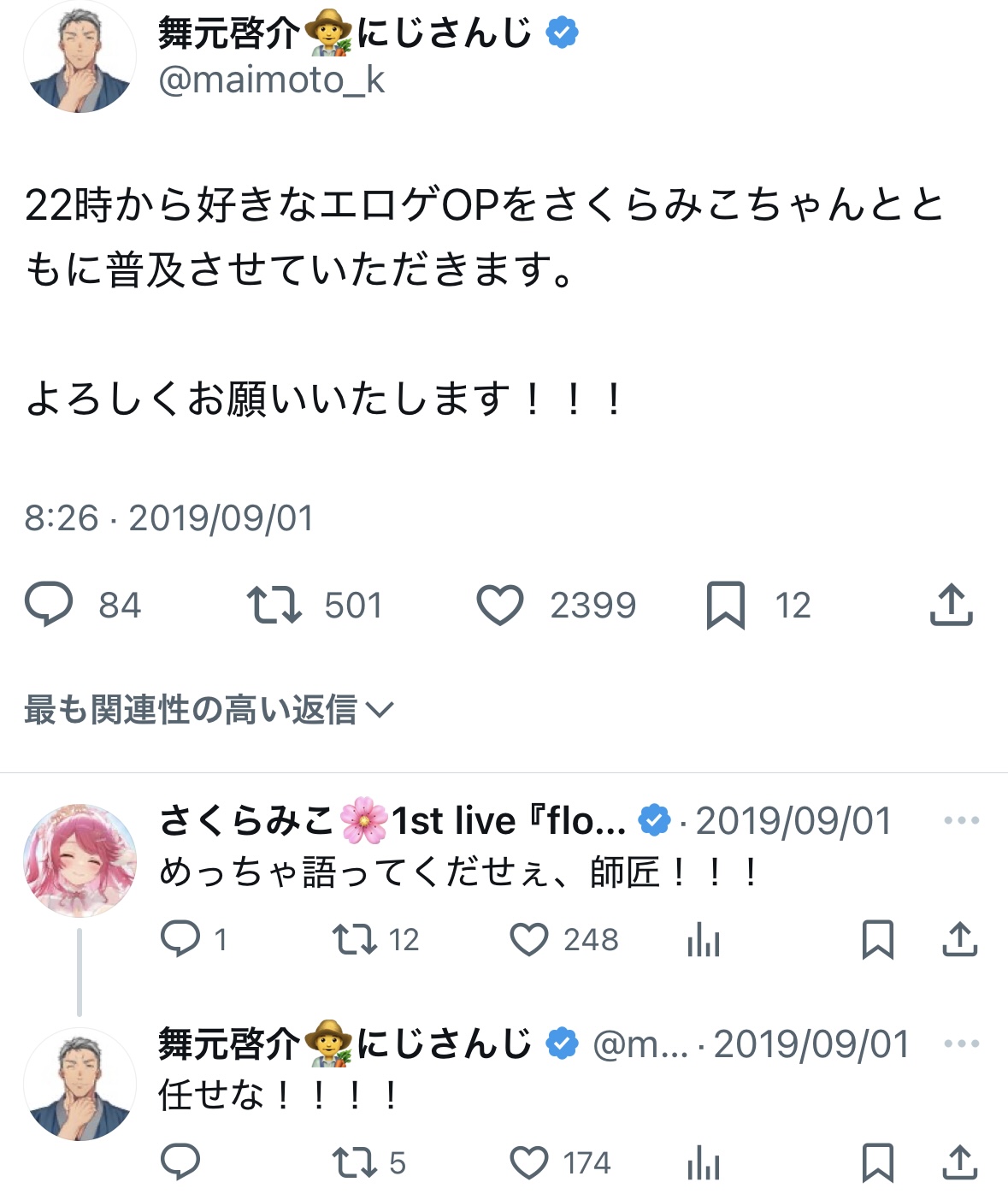Share さくらみこ's reply

coord(959,939)
